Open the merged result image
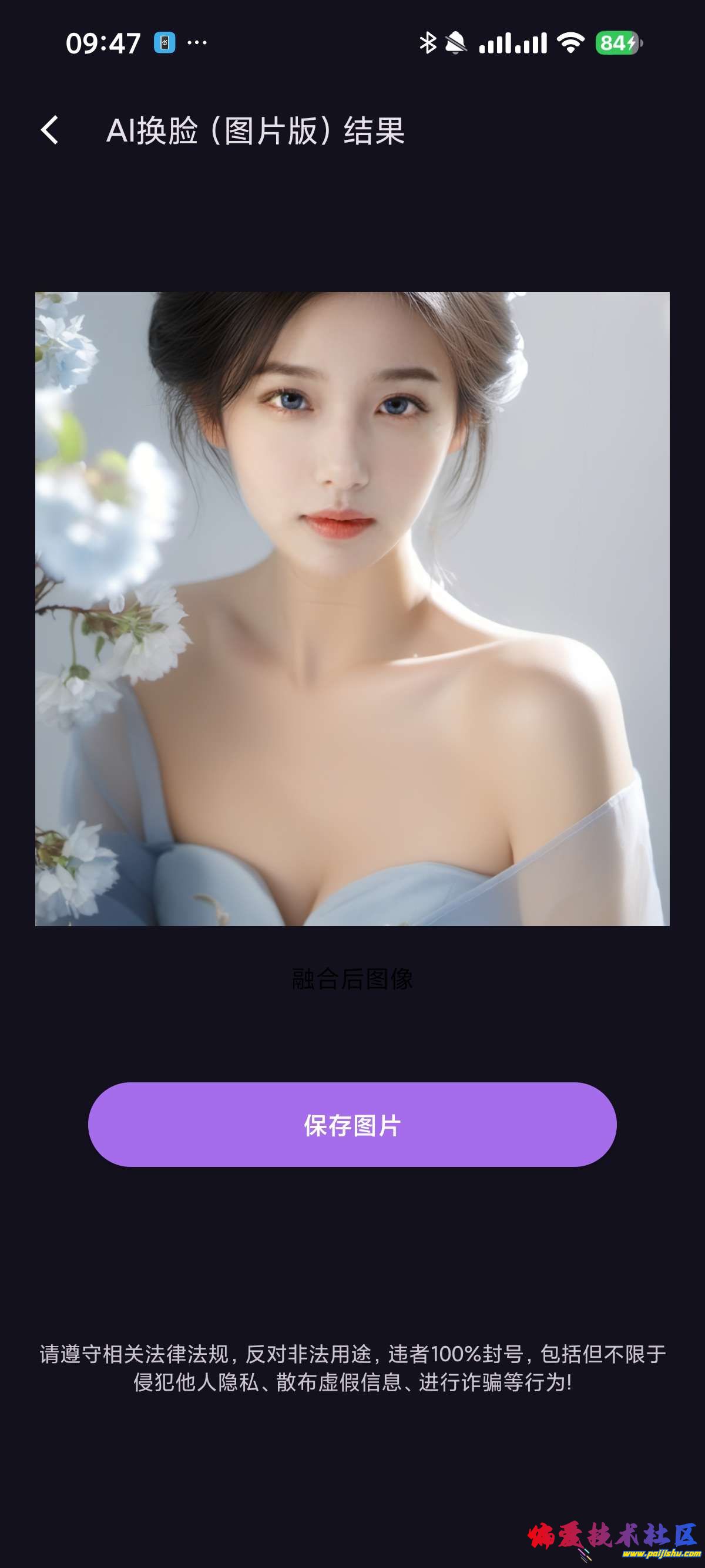Screen dimensions: 705x1568 tap(352, 608)
